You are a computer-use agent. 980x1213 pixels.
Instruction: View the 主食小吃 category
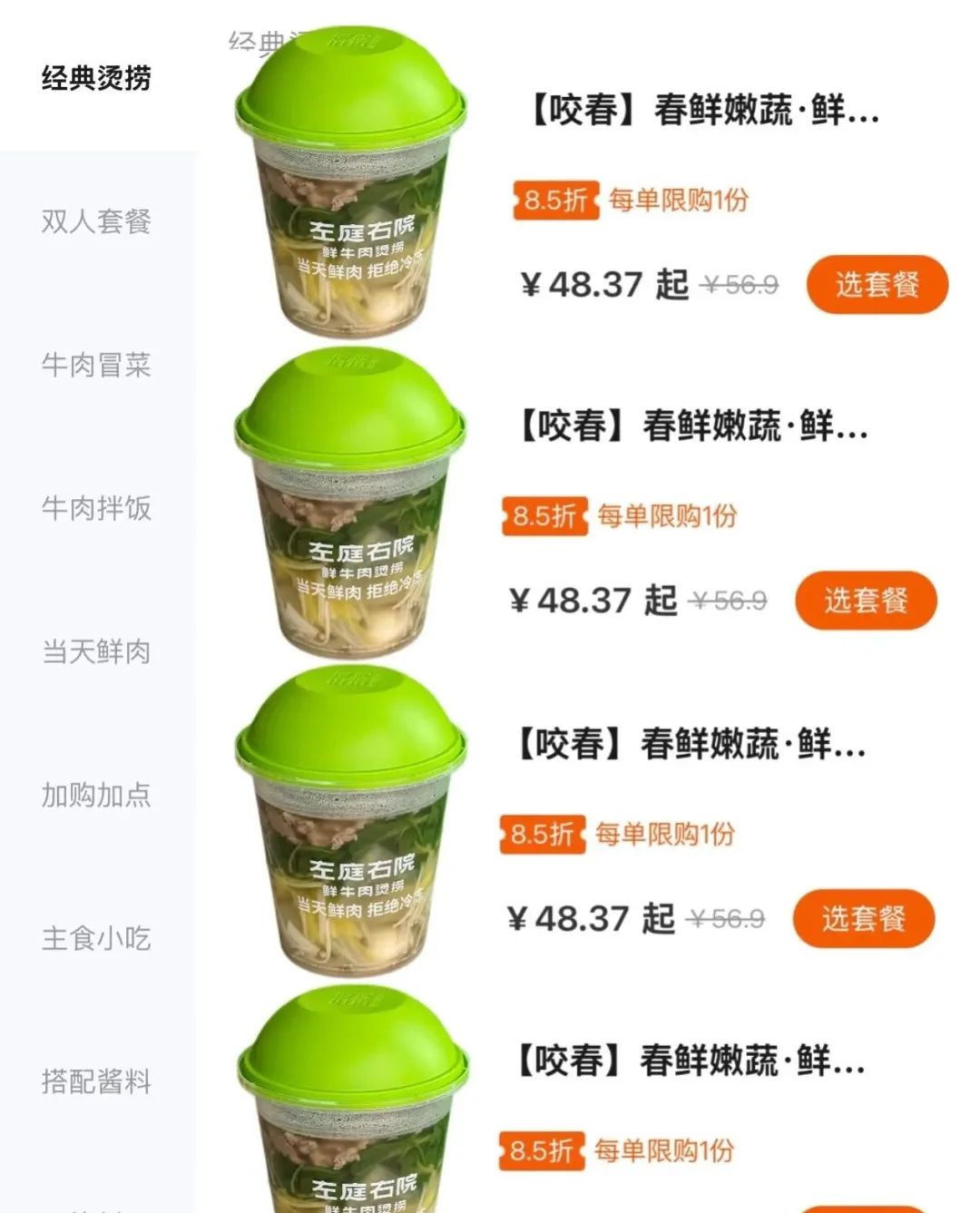point(96,938)
